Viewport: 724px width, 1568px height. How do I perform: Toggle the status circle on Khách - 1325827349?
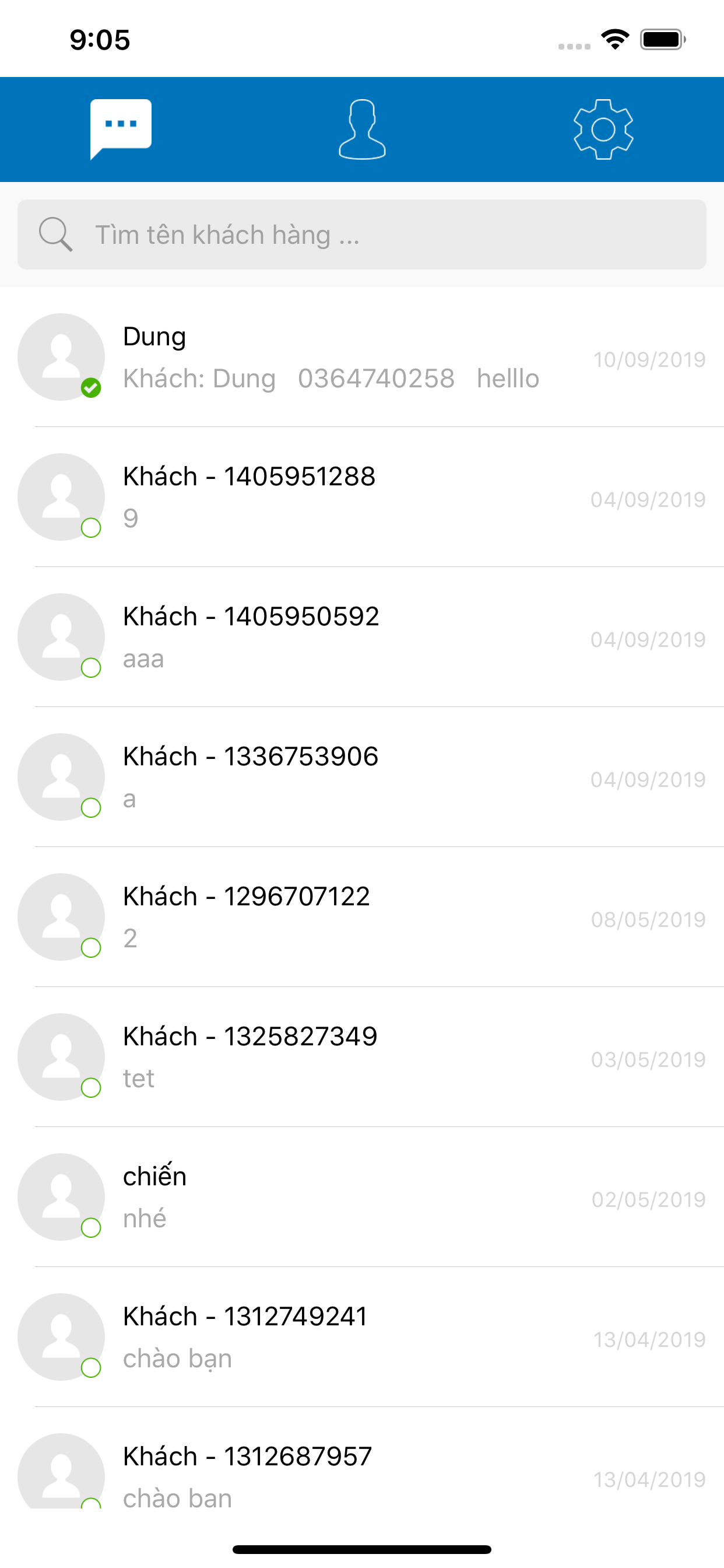point(92,1088)
